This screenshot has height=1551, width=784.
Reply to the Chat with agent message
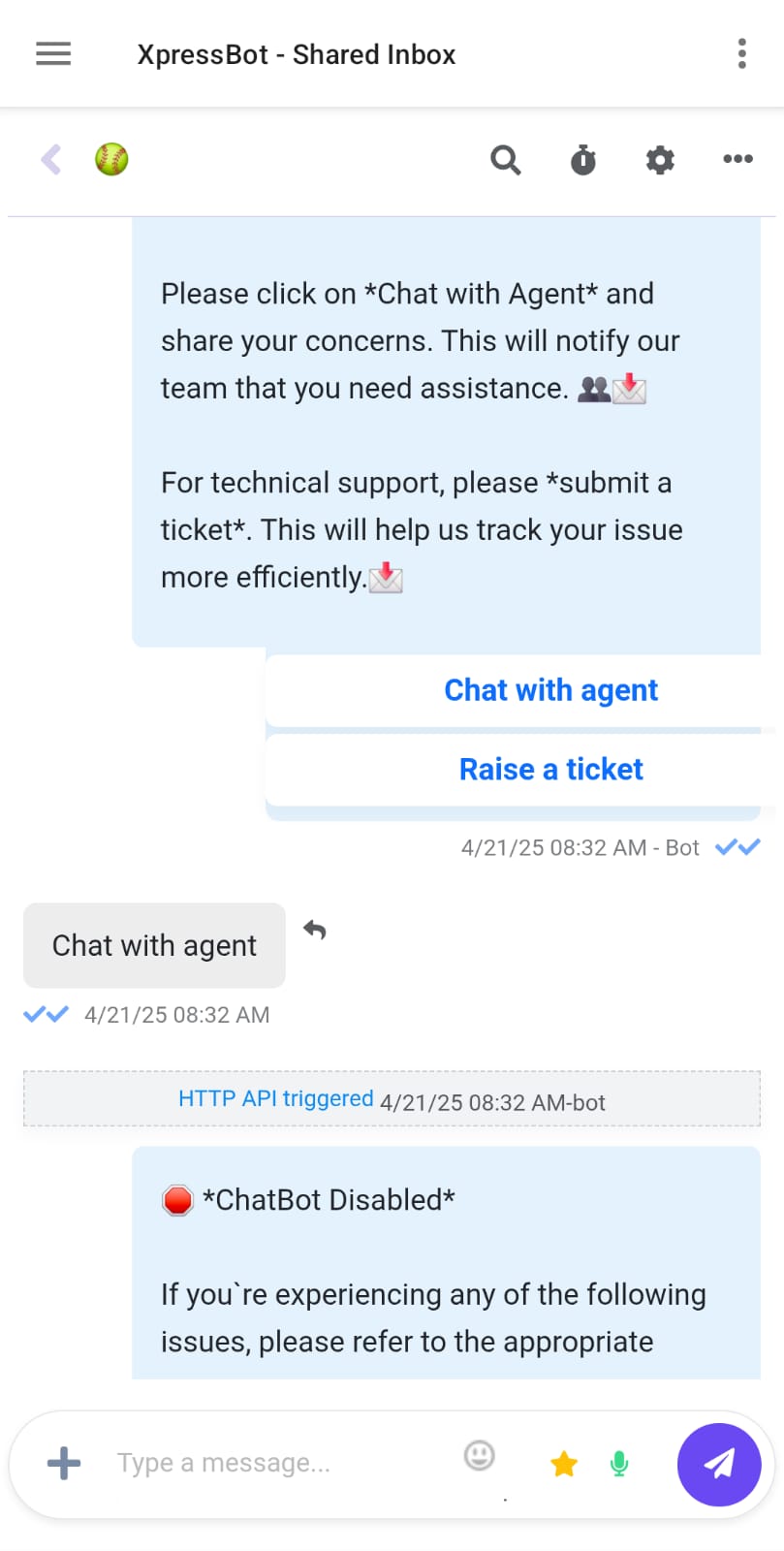pos(315,931)
